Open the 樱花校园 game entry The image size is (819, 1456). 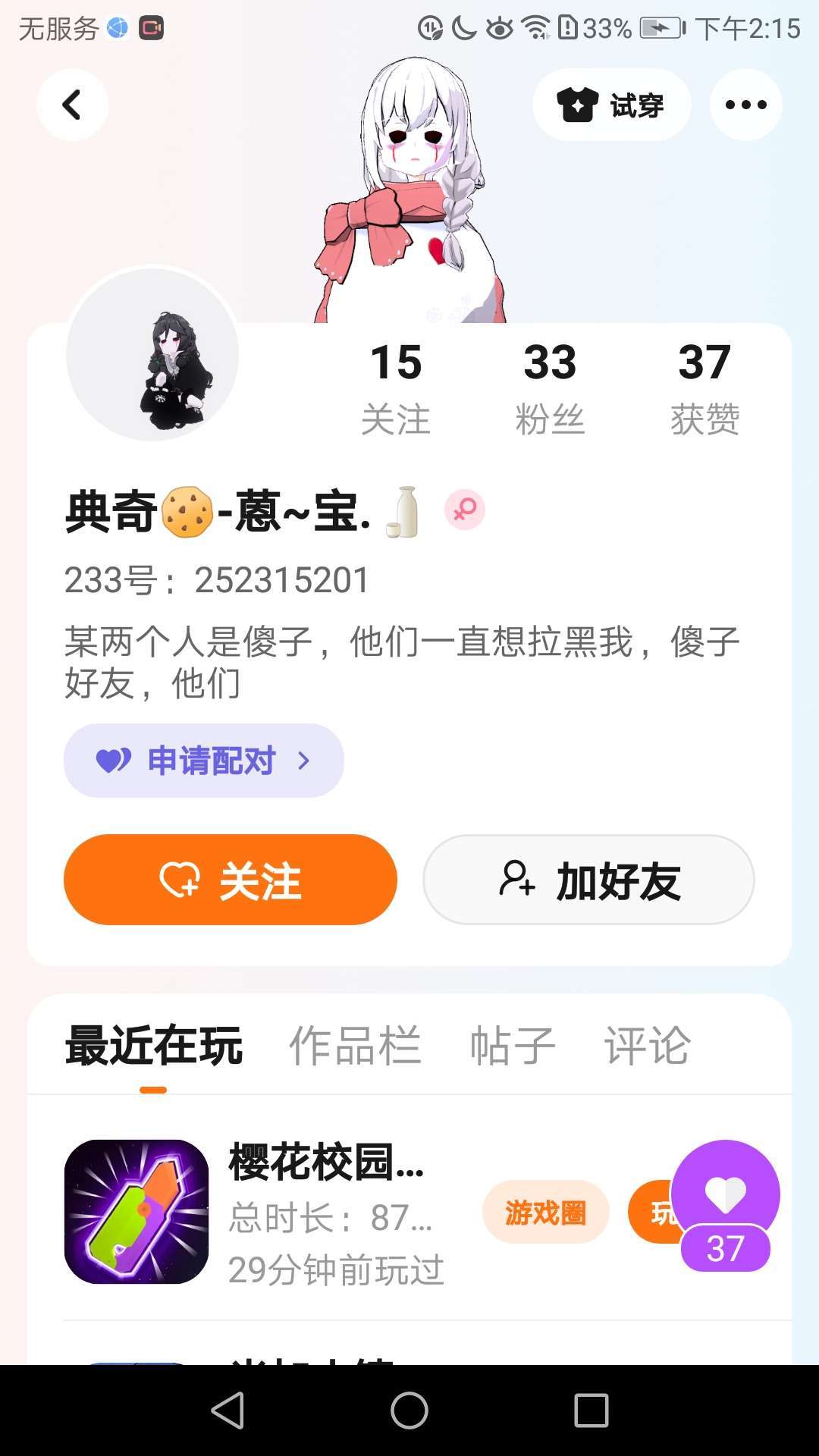tap(326, 1163)
